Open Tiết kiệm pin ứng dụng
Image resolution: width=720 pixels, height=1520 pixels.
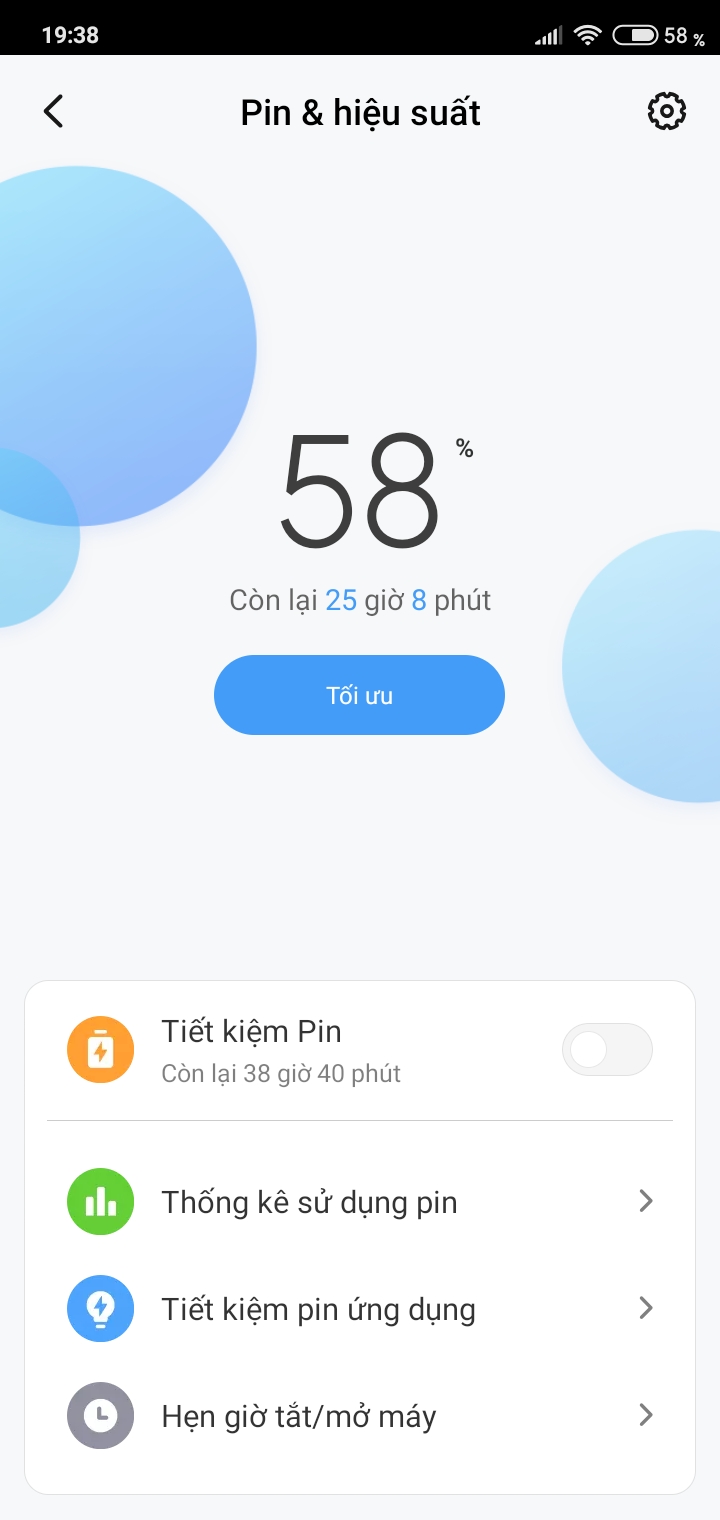point(360,1308)
